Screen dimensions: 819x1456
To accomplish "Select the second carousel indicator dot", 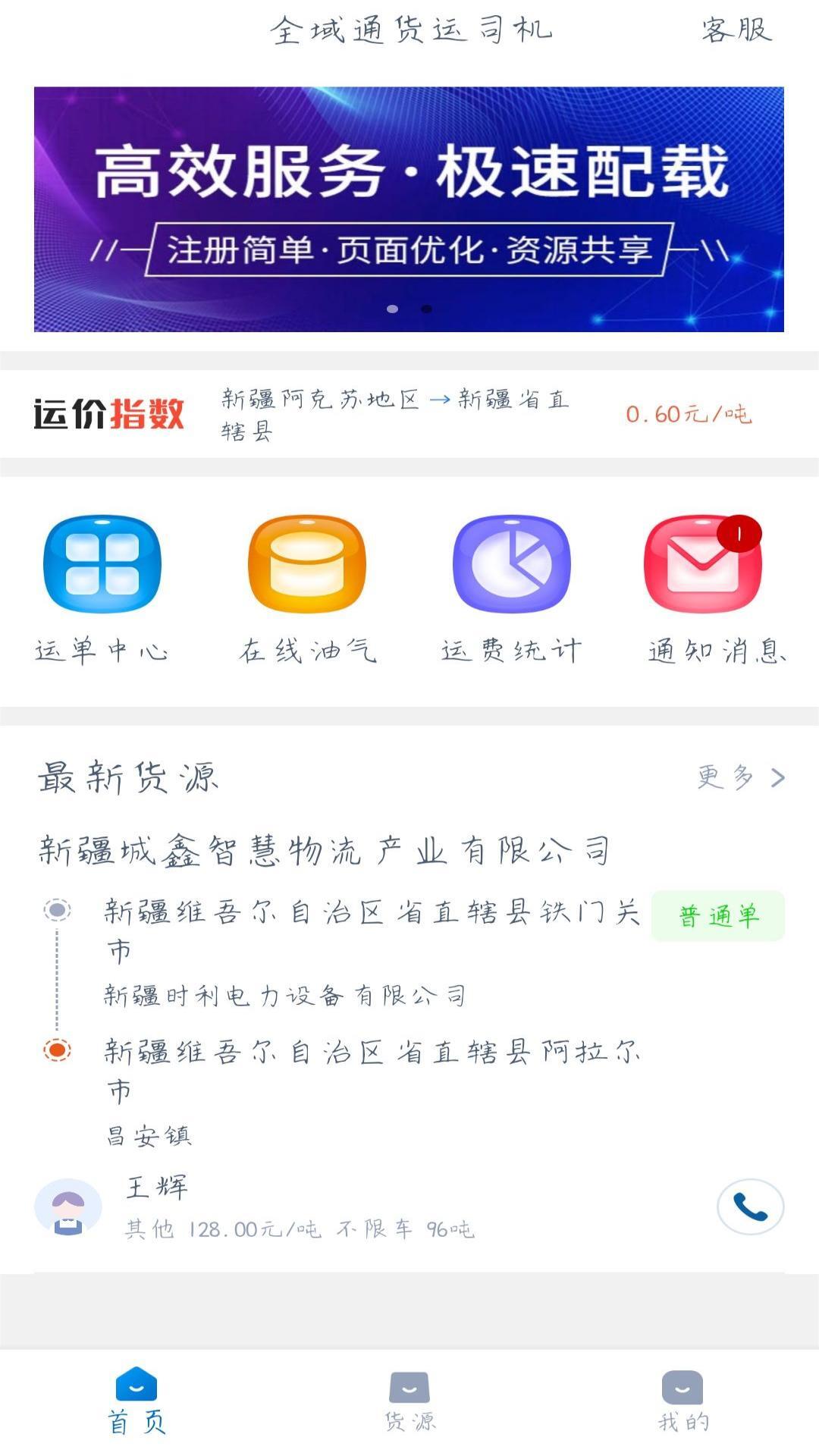I will 426,308.
